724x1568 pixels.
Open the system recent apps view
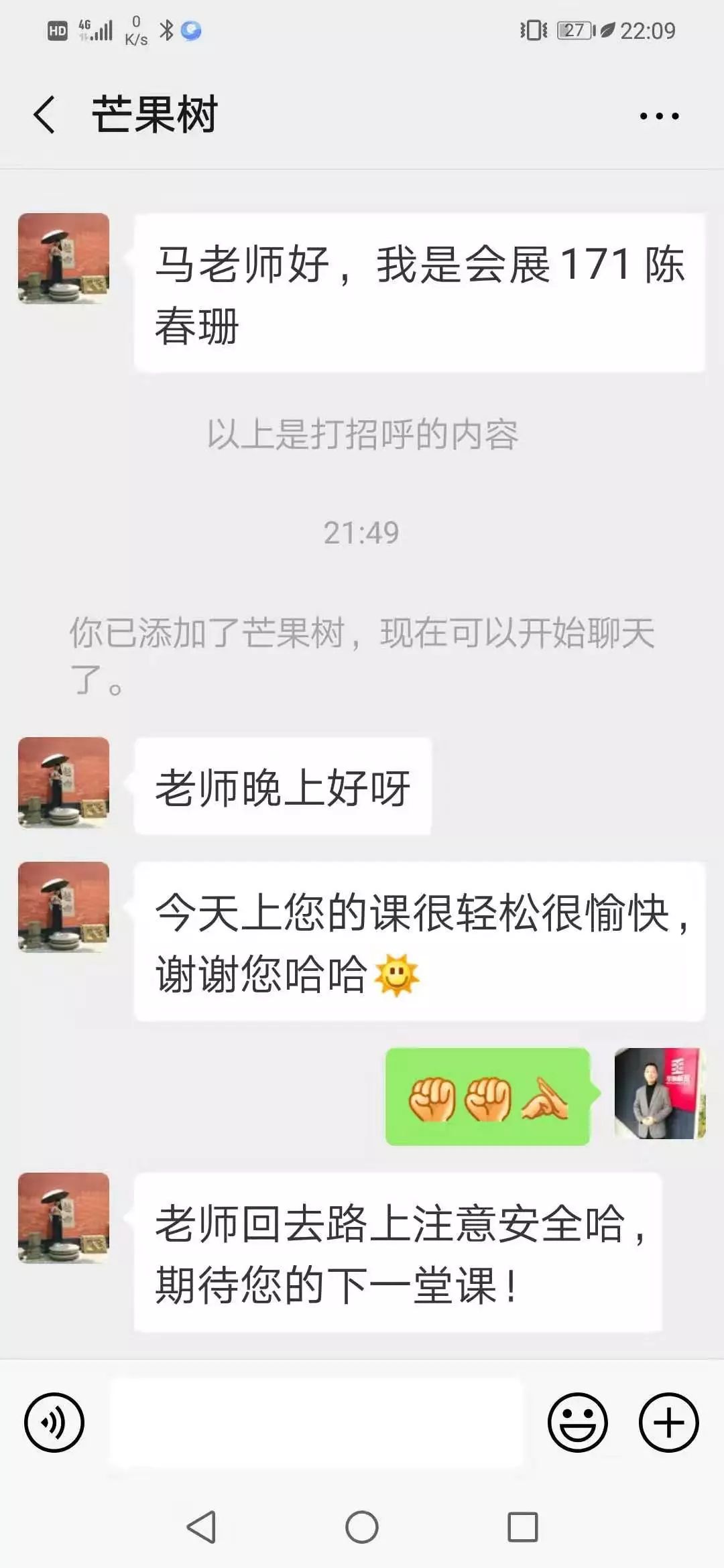(x=523, y=1527)
